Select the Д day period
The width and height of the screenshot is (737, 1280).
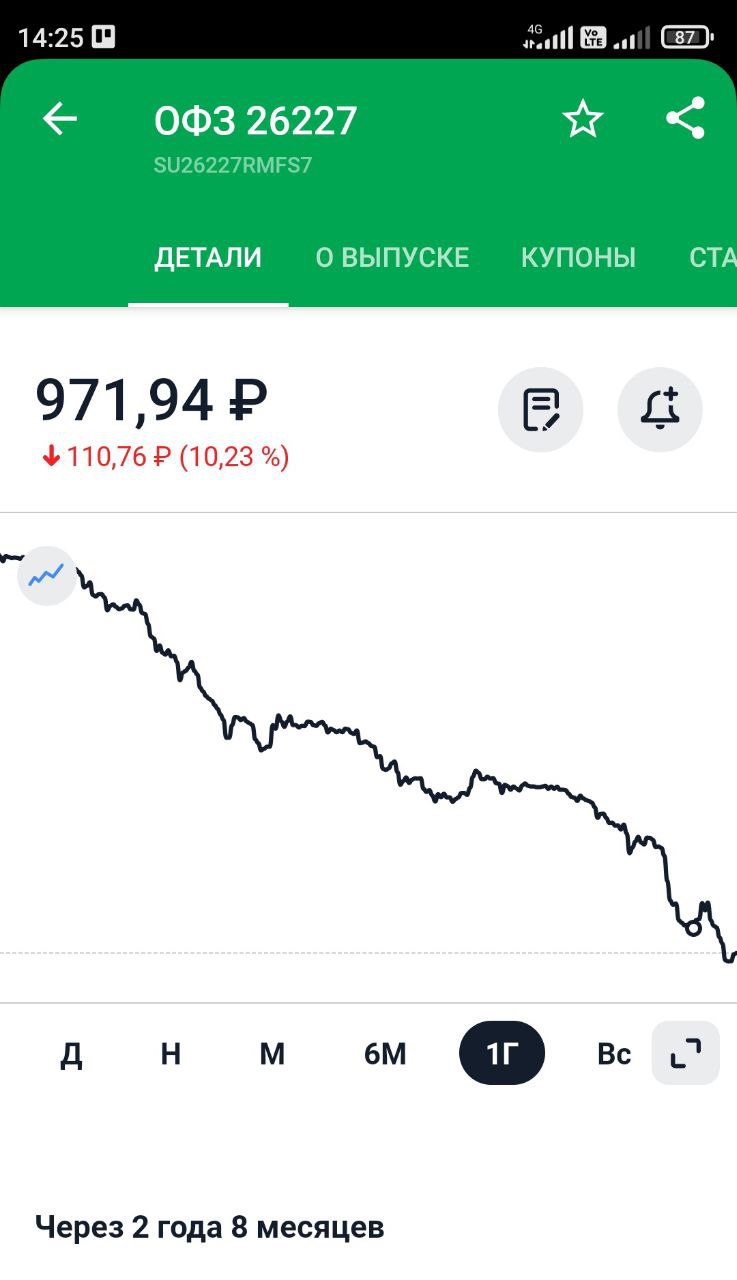point(71,1054)
